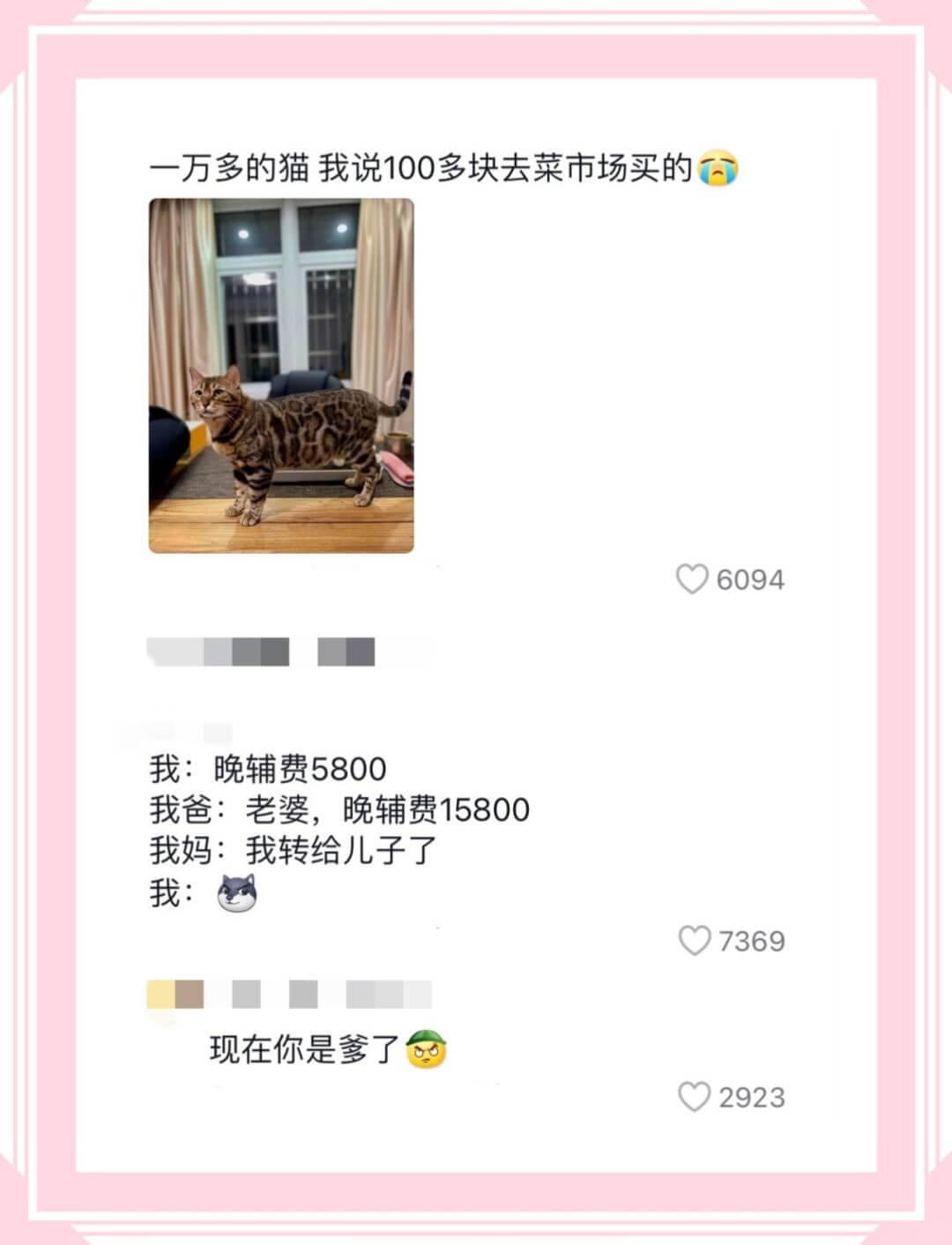Toggle the like on the 晚辅费 comment
The image size is (952, 1245).
coord(694,942)
